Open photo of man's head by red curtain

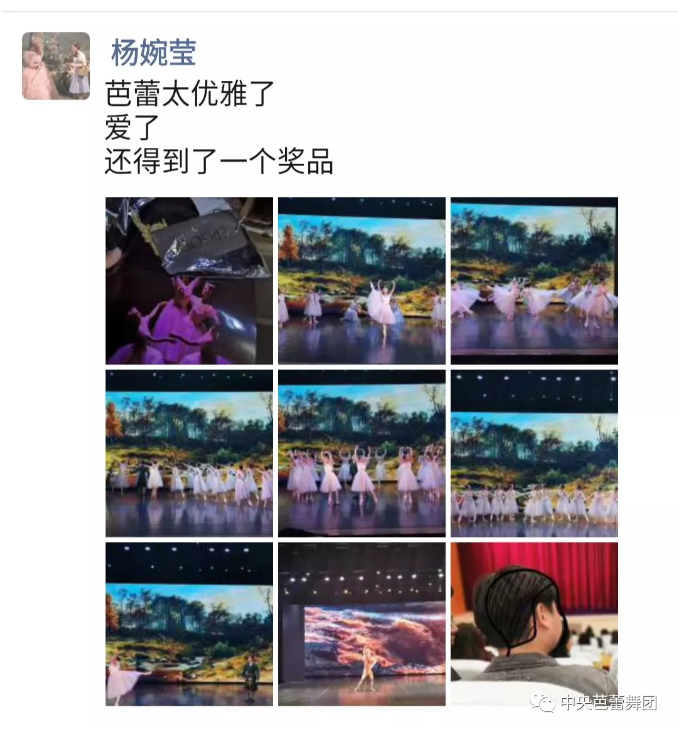pyautogui.click(x=533, y=624)
